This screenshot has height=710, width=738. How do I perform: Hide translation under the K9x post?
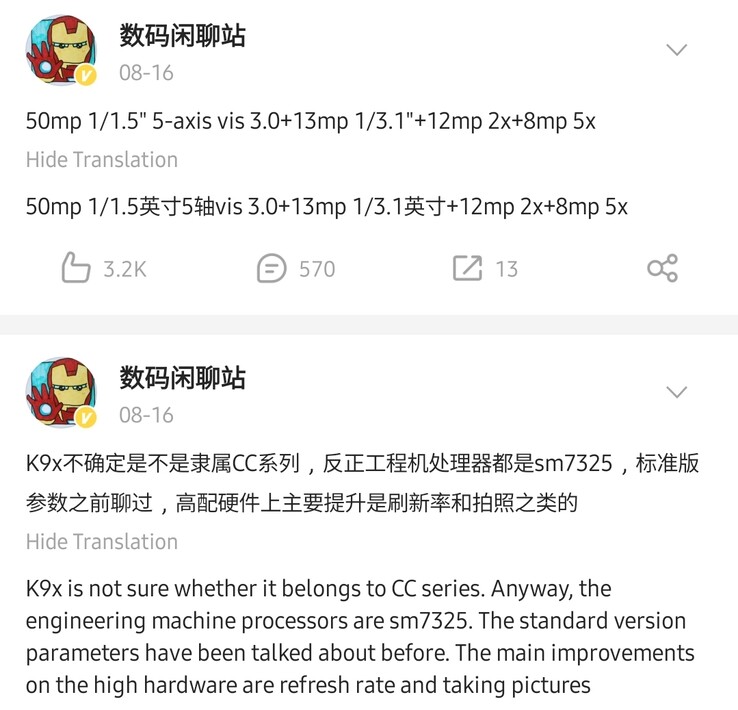tap(102, 542)
